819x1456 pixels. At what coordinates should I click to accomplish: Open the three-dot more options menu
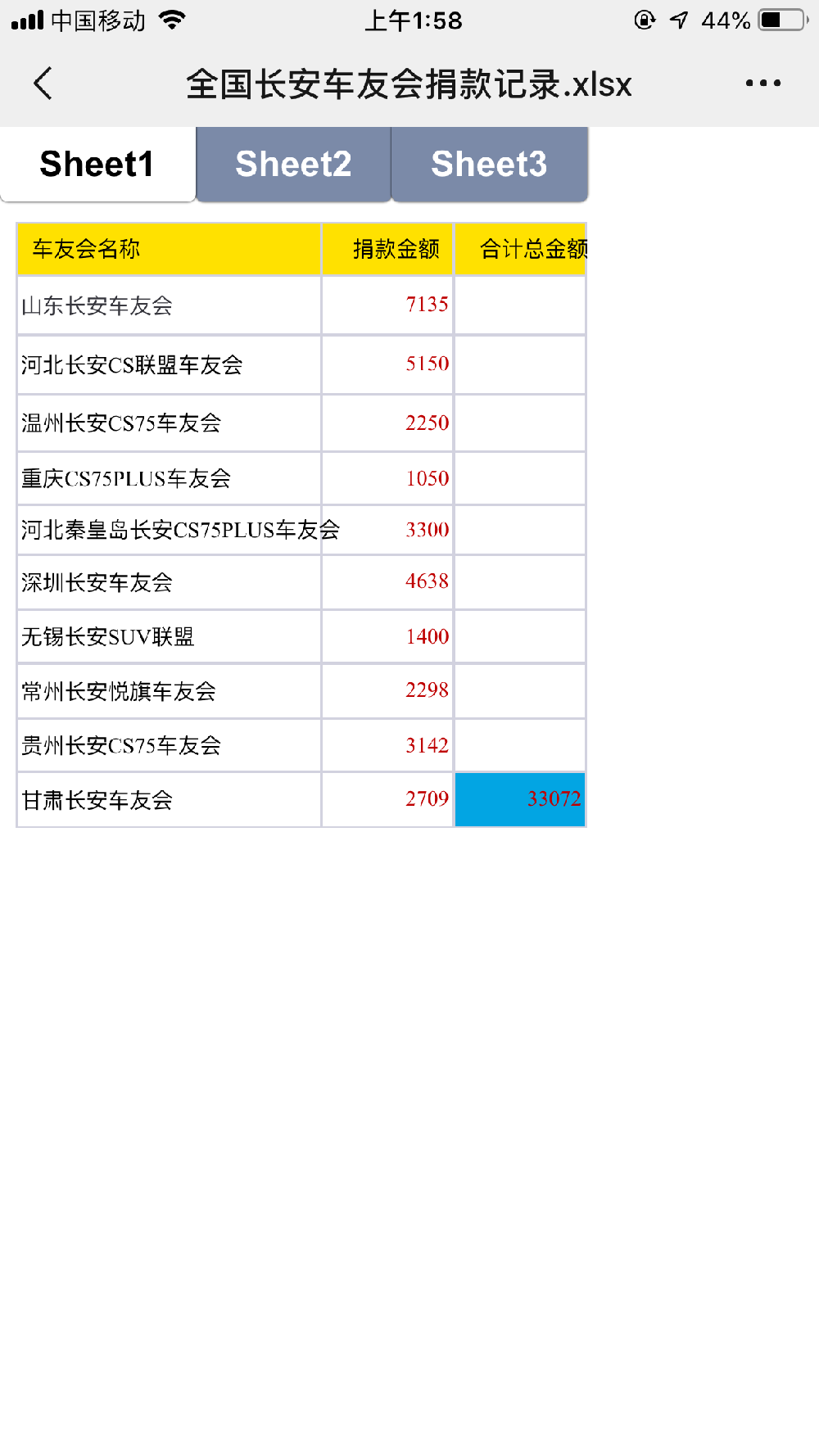[x=762, y=84]
